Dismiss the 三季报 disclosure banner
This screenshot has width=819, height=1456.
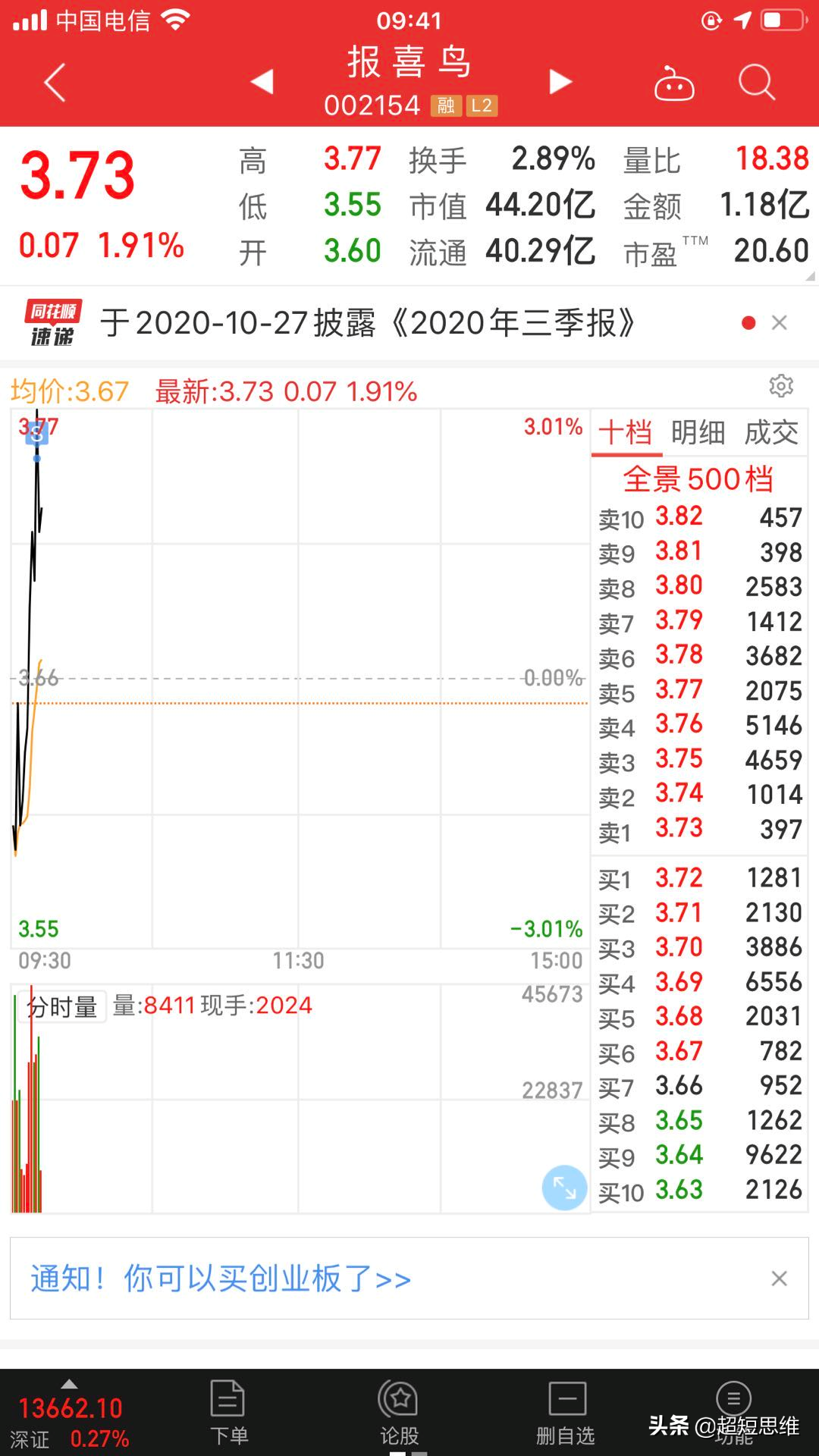(x=779, y=323)
